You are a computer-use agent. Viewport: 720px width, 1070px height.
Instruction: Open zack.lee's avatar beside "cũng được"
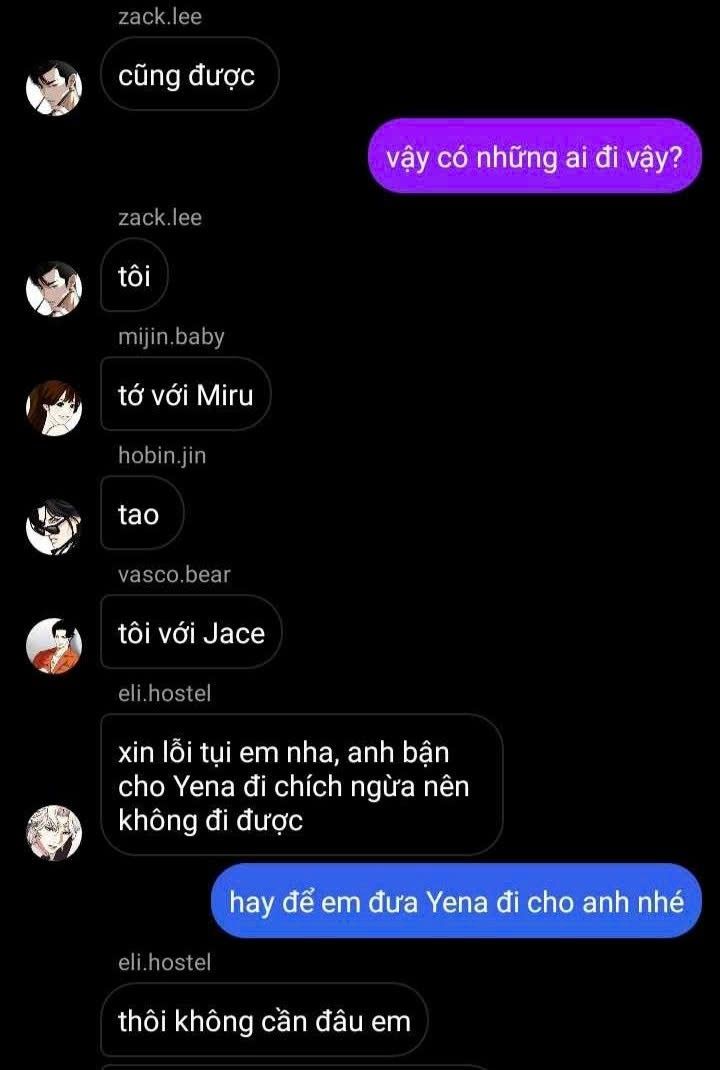pos(53,88)
